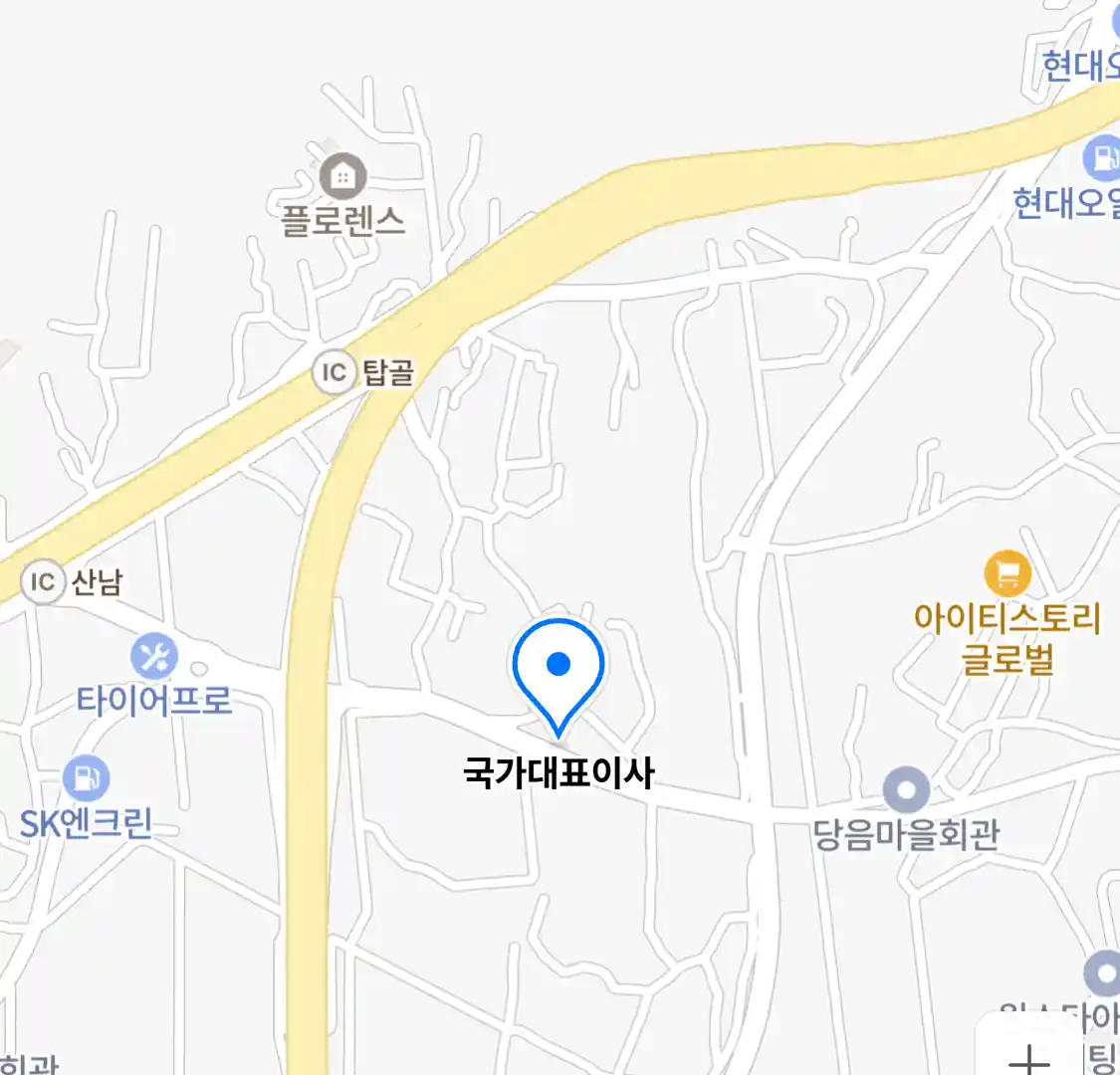Open the 당음마을회관 place marker
1120x1075 pixels.
pyautogui.click(x=906, y=792)
